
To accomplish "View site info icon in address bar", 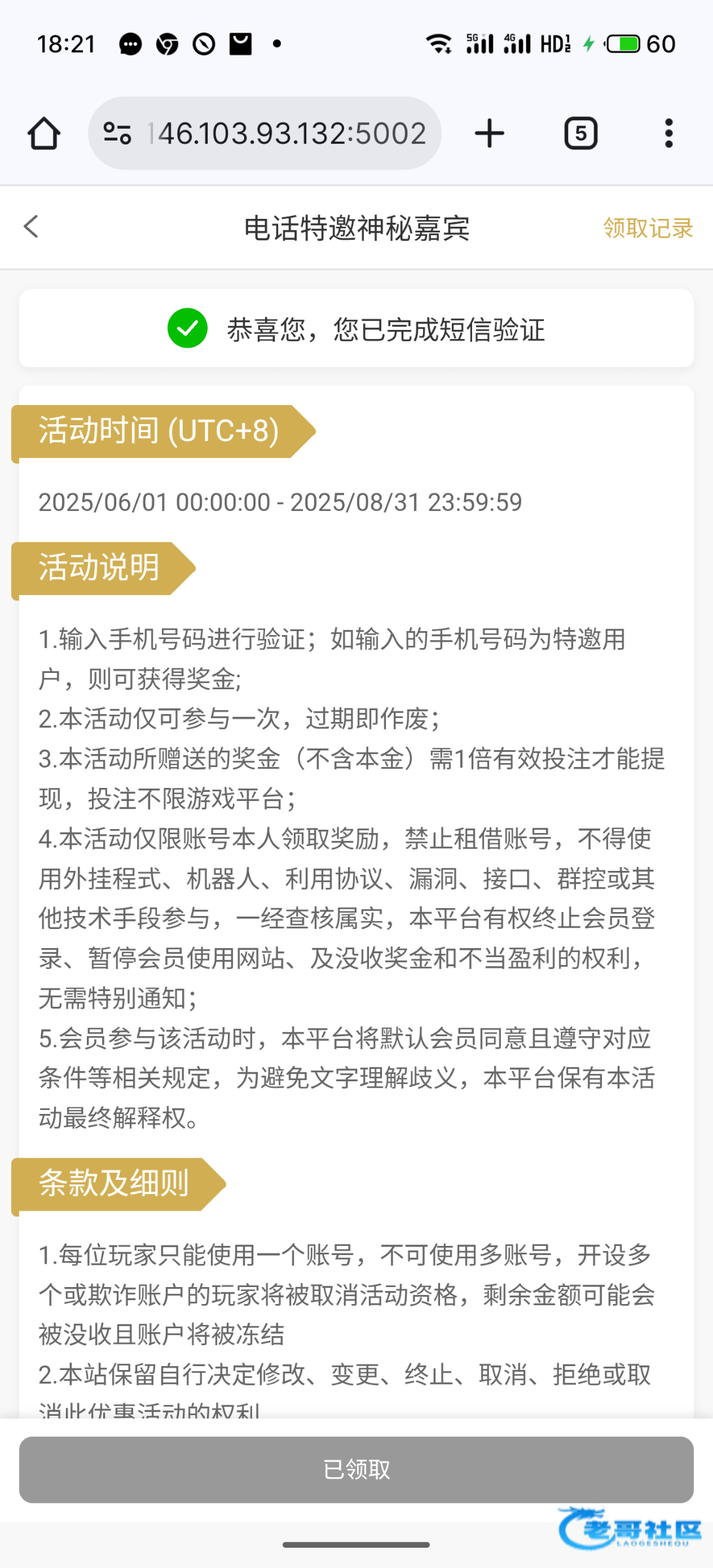I will click(118, 133).
